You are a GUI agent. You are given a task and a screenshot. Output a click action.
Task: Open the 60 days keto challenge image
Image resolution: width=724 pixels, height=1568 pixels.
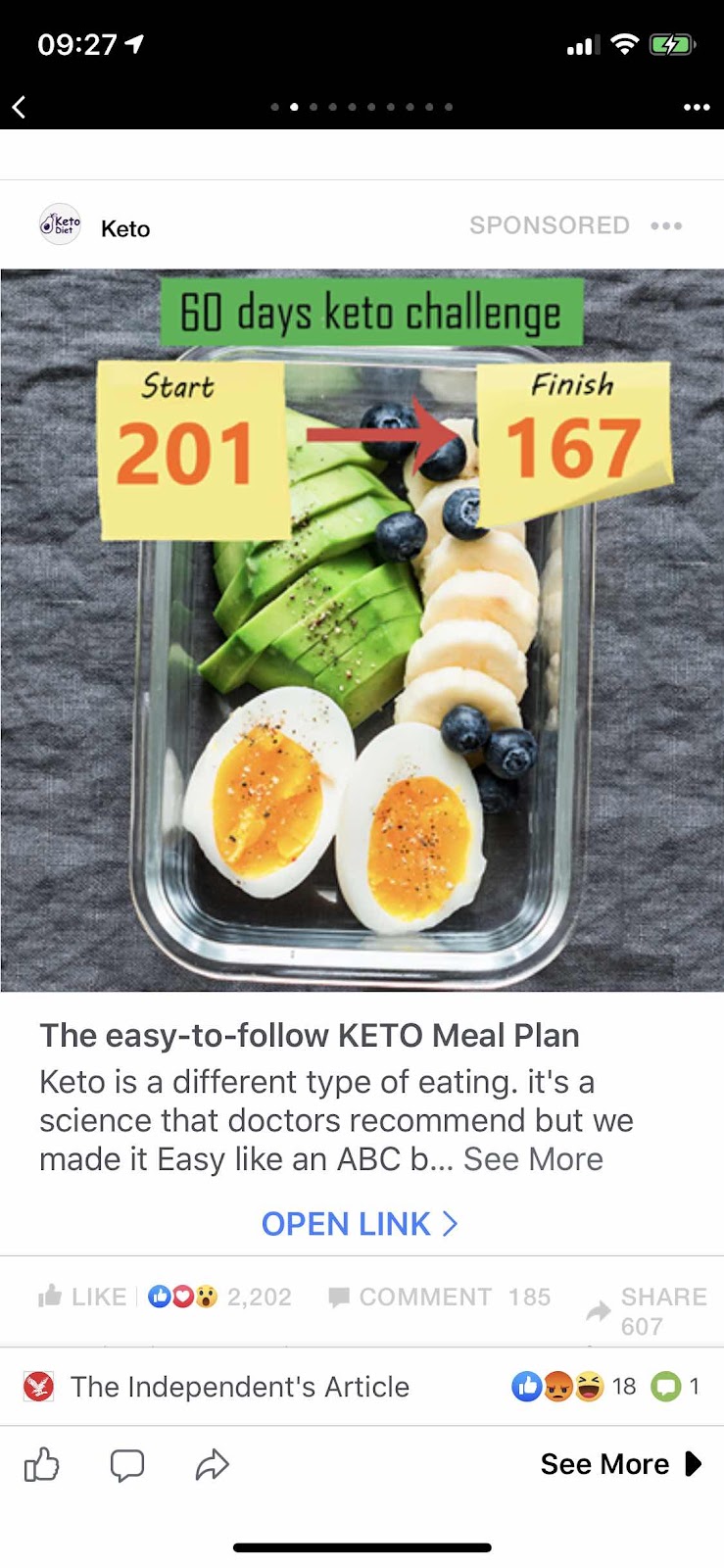(x=362, y=629)
